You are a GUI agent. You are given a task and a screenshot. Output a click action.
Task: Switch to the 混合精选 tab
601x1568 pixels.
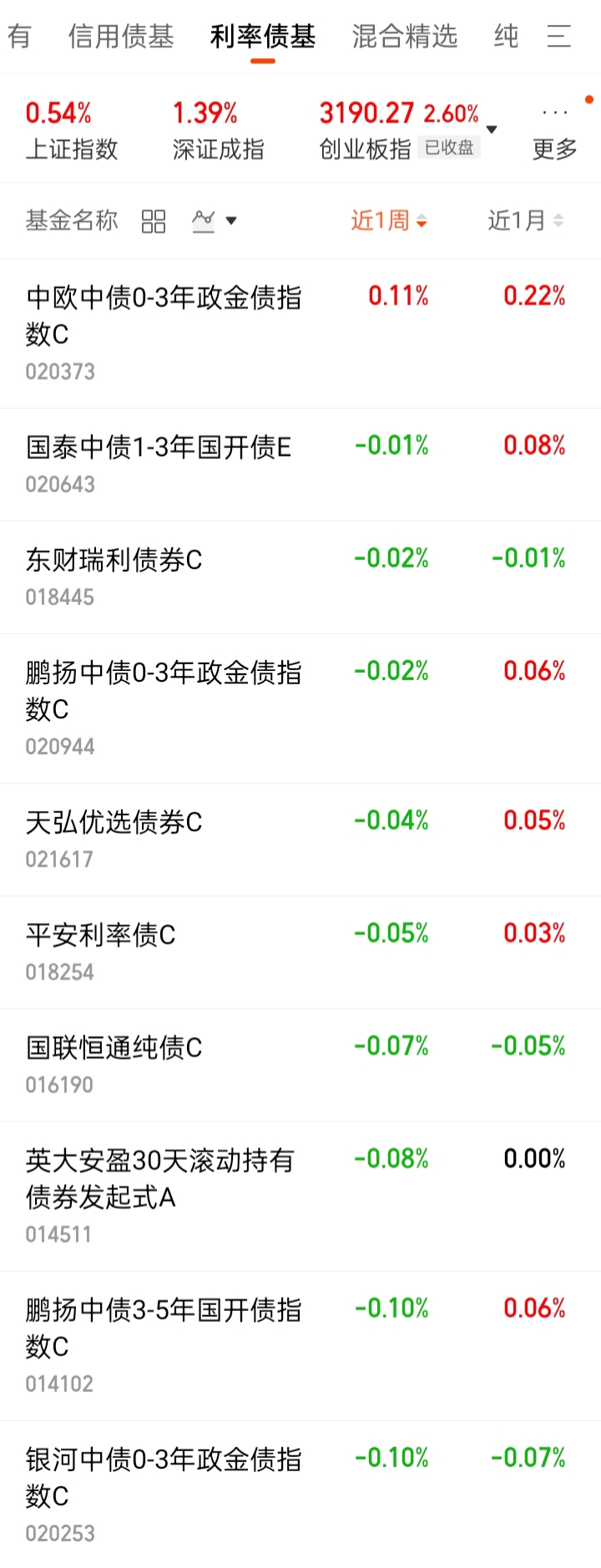click(x=405, y=36)
